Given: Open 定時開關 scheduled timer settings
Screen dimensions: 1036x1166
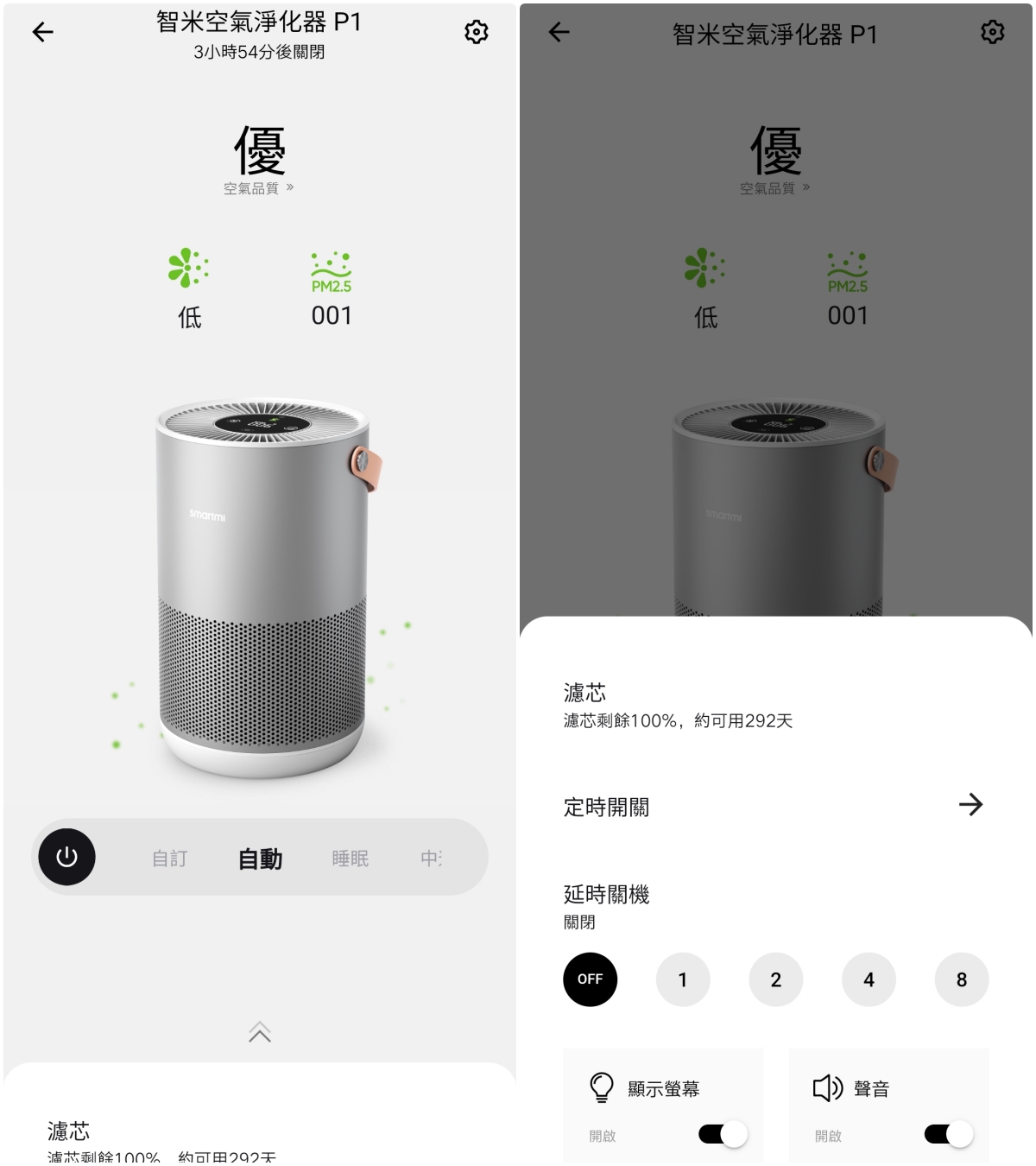Looking at the screenshot, I should pos(970,805).
